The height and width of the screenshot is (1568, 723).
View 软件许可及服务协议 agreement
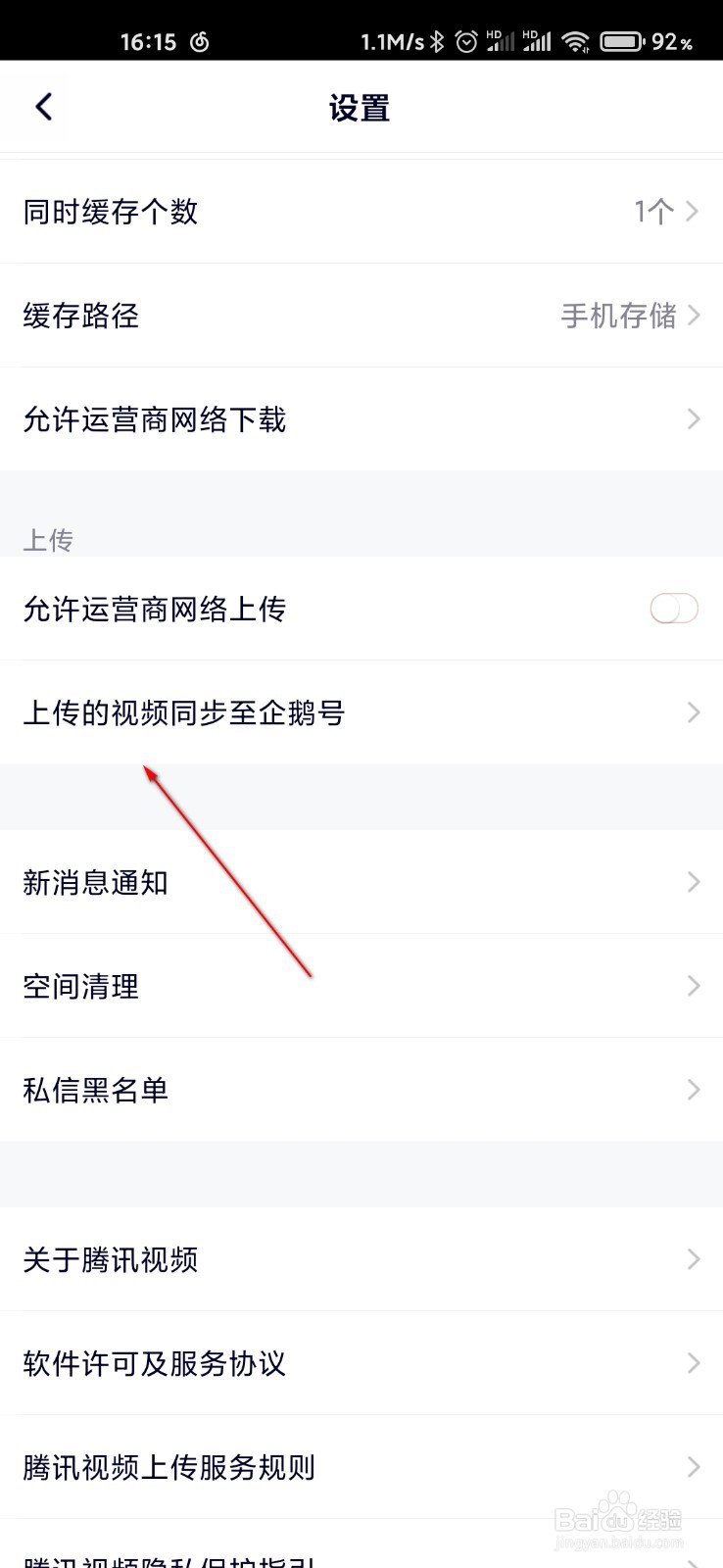point(361,1364)
